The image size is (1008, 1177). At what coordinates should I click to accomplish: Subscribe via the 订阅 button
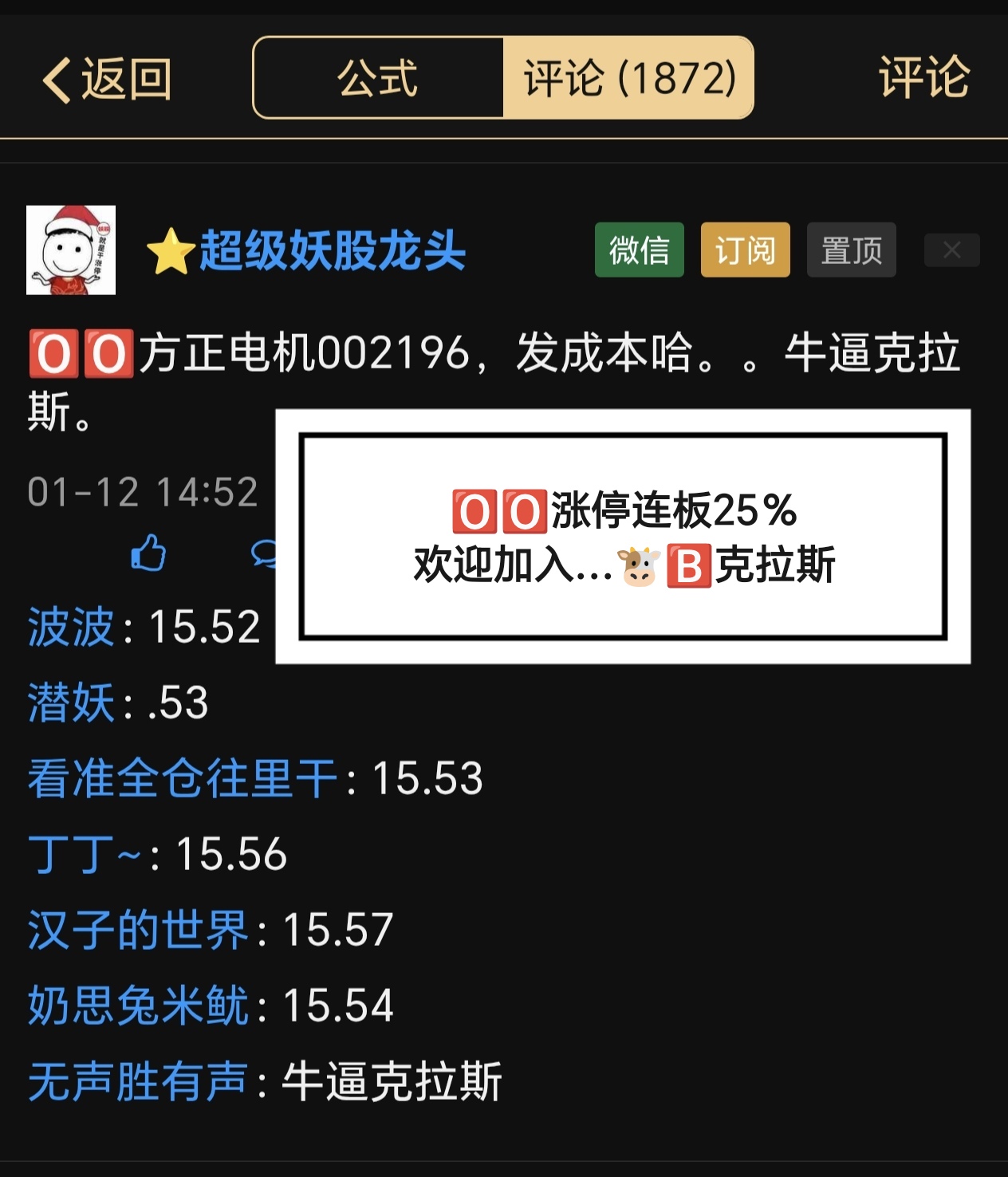745,250
